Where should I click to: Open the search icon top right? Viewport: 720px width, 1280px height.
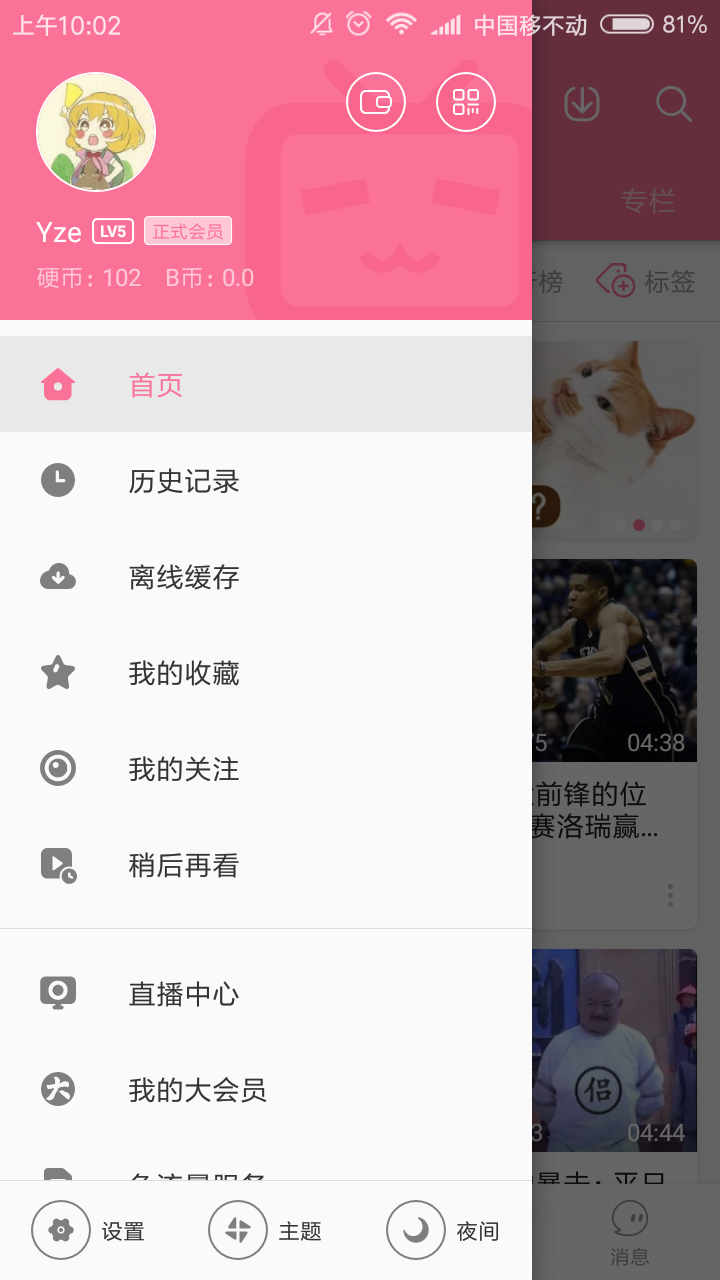coord(672,103)
